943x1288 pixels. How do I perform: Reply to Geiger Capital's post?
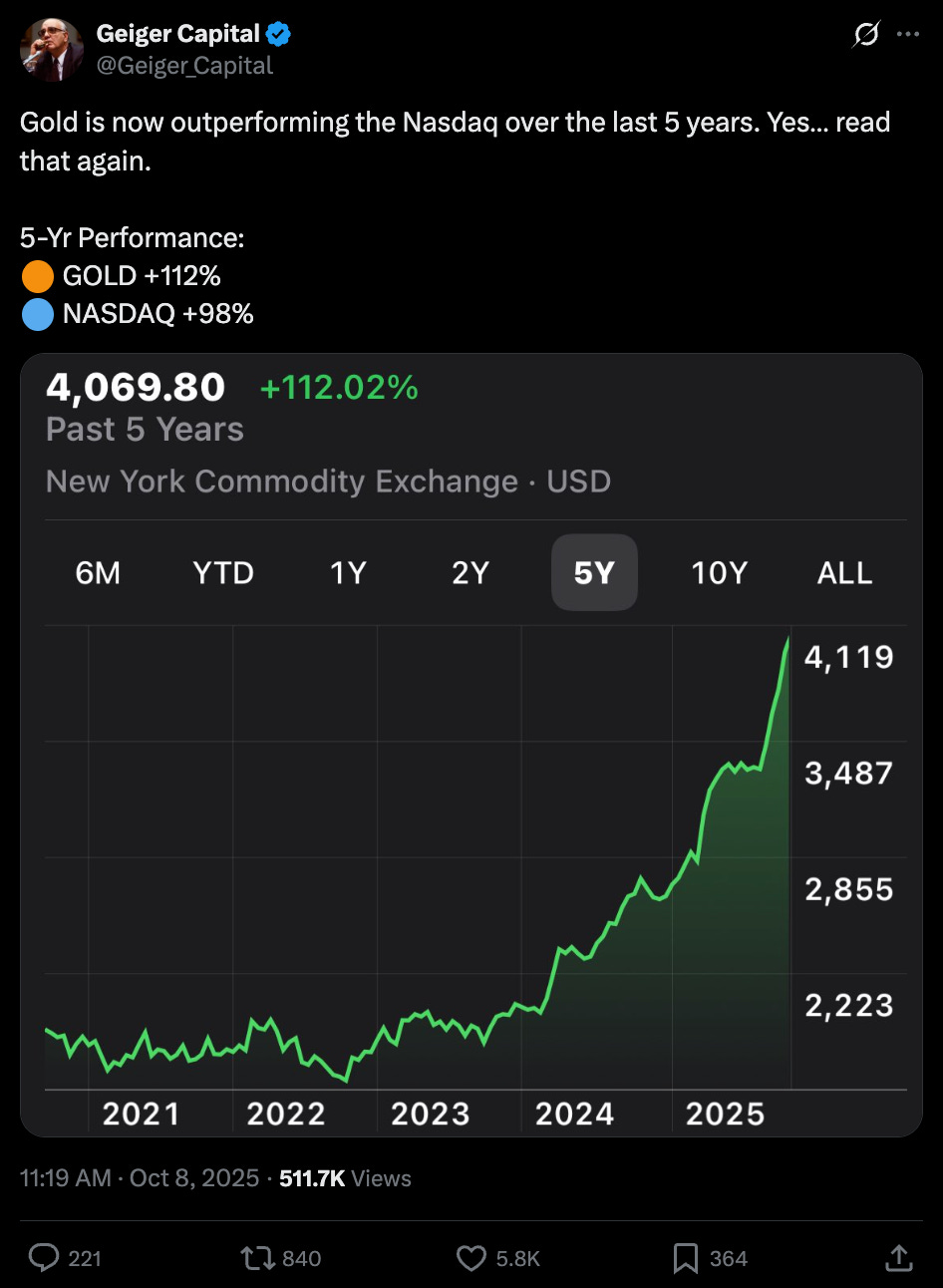tap(44, 1258)
